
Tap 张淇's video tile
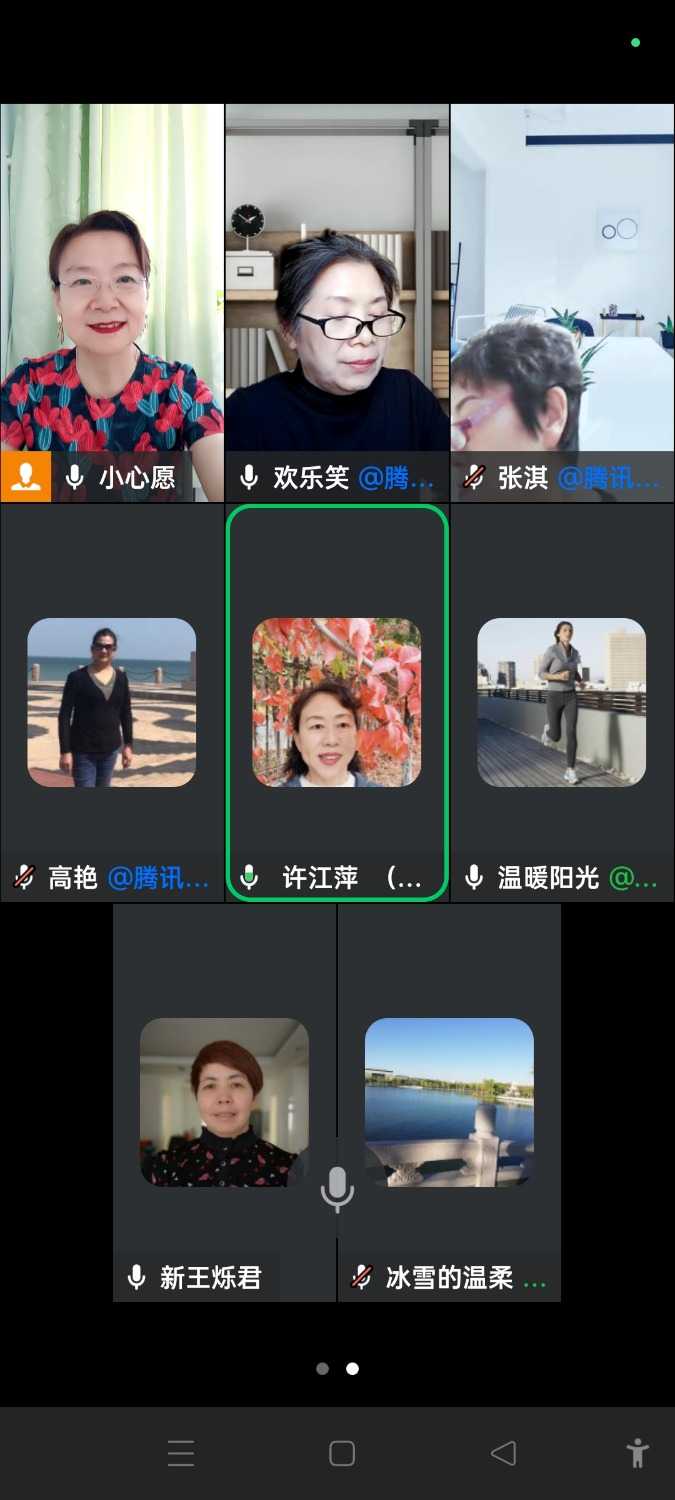(562, 300)
